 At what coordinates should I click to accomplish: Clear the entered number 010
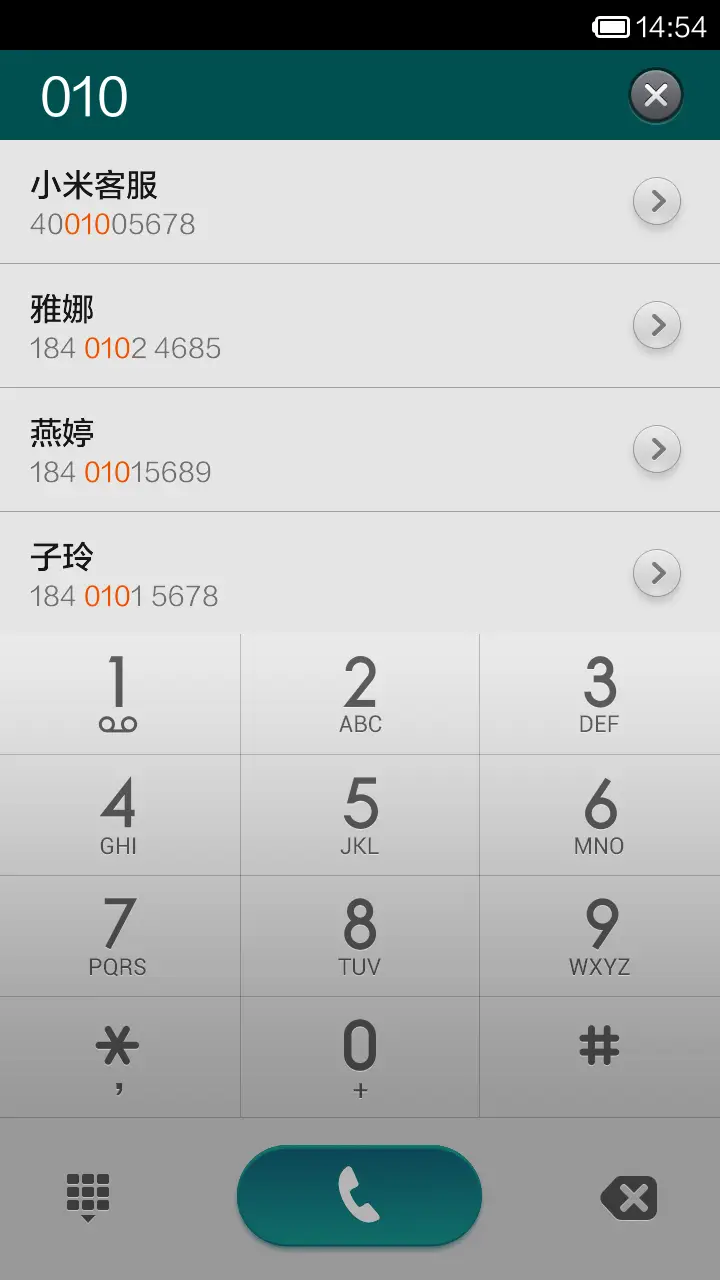tap(655, 95)
